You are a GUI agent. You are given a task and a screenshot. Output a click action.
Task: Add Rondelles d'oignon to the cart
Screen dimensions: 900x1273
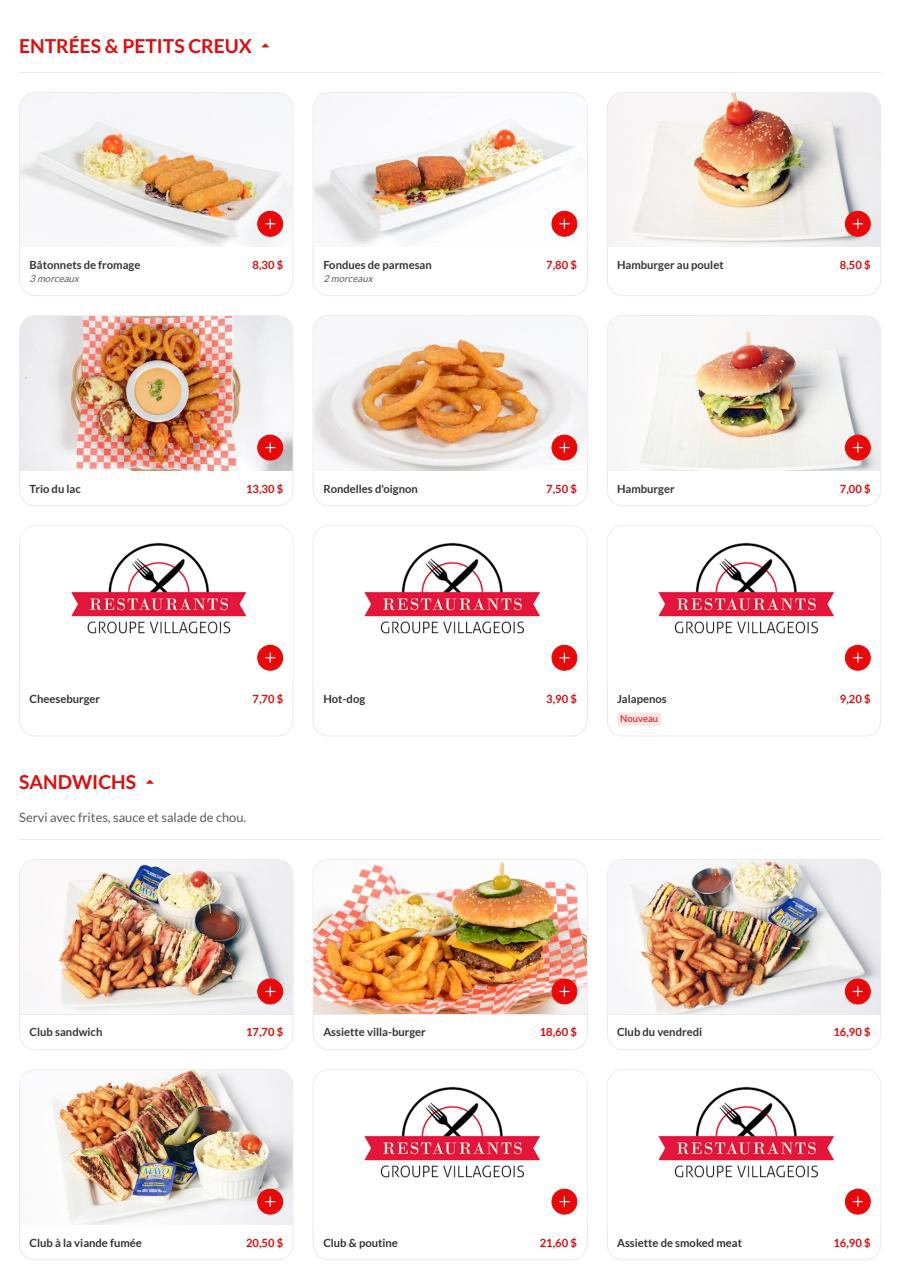564,447
